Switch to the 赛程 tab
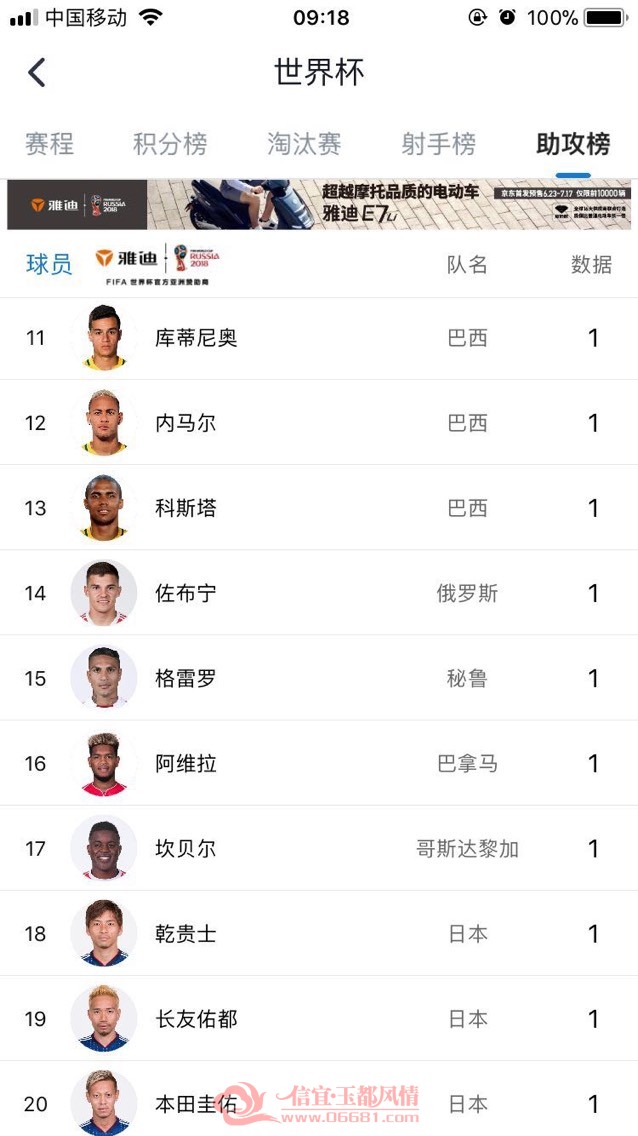Screen dimensions: 638x1136 50,143
